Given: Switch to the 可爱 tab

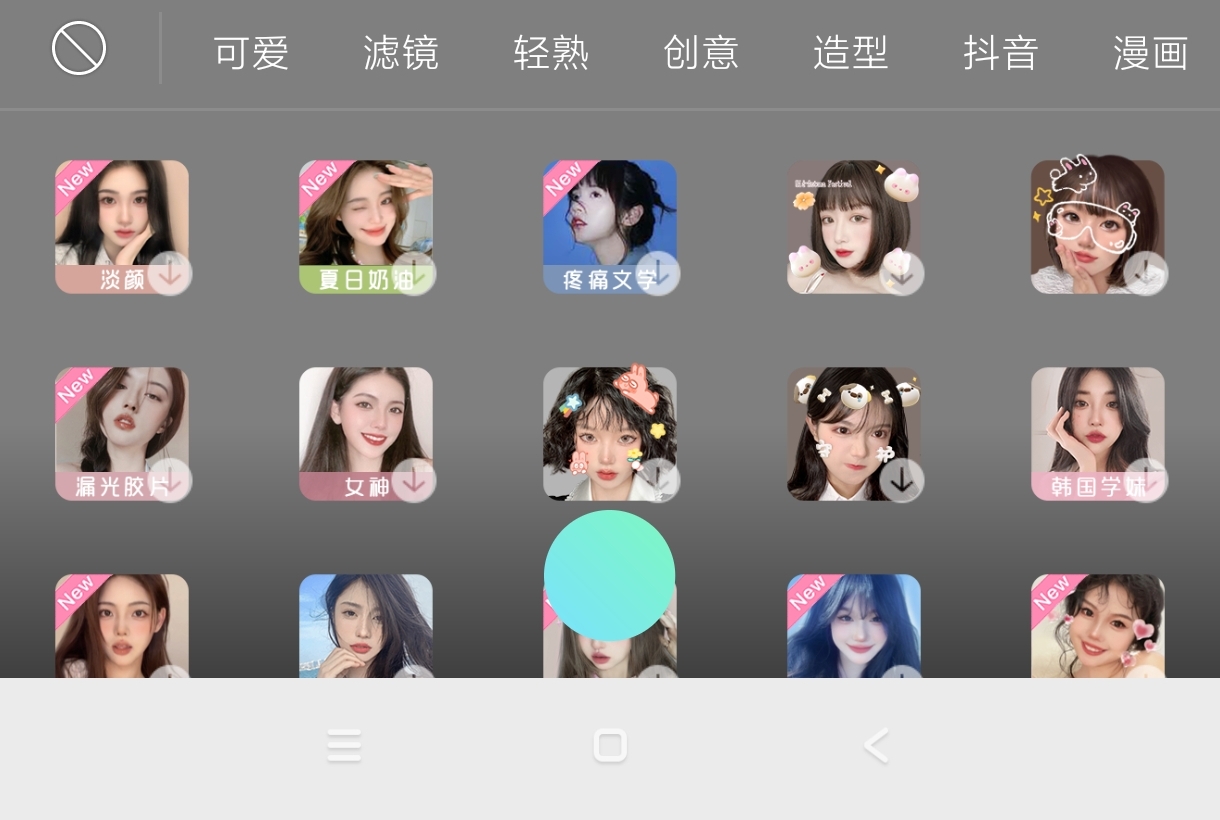Looking at the screenshot, I should [x=251, y=53].
